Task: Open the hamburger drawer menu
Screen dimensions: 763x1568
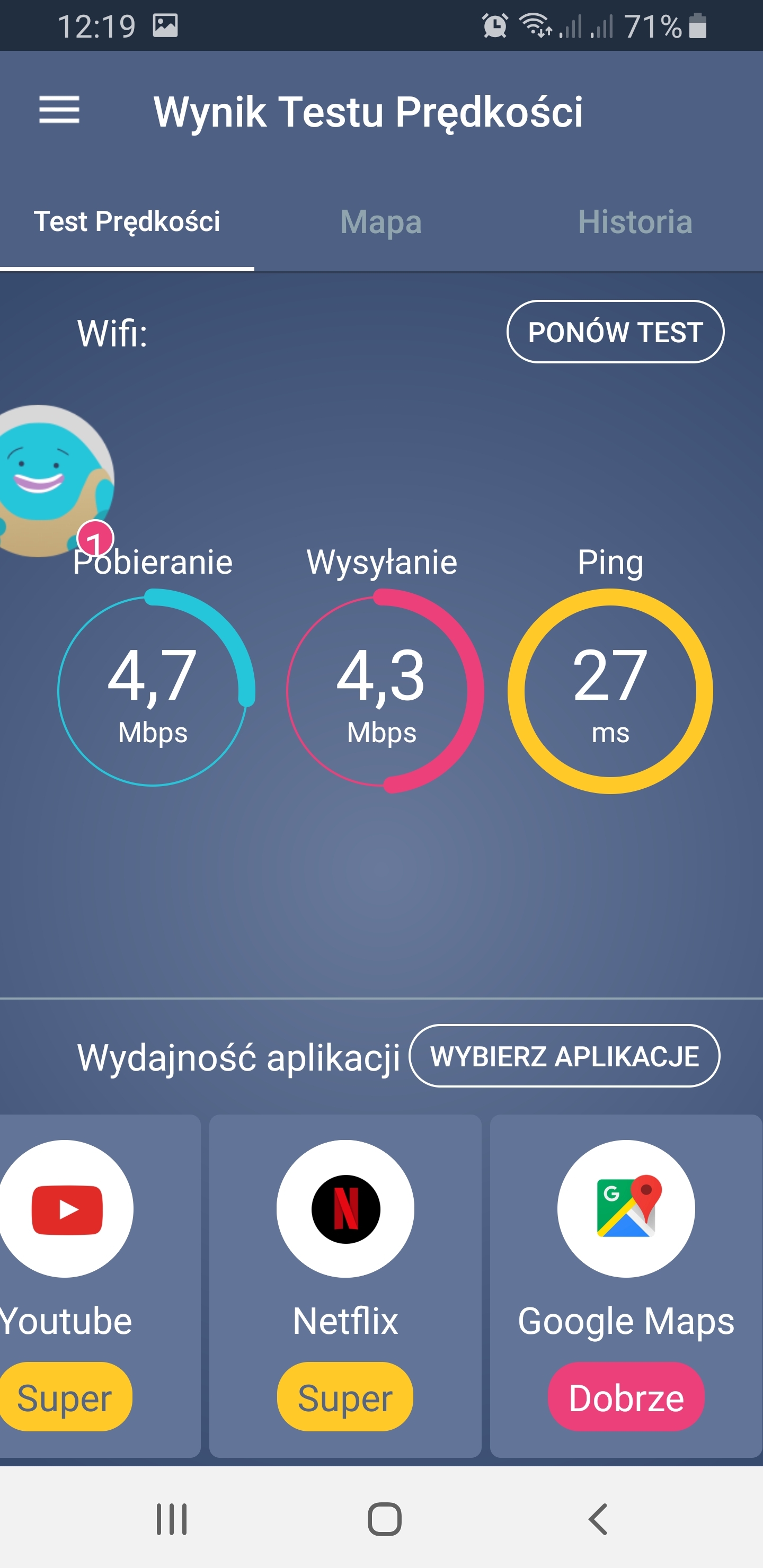Action: tap(59, 110)
